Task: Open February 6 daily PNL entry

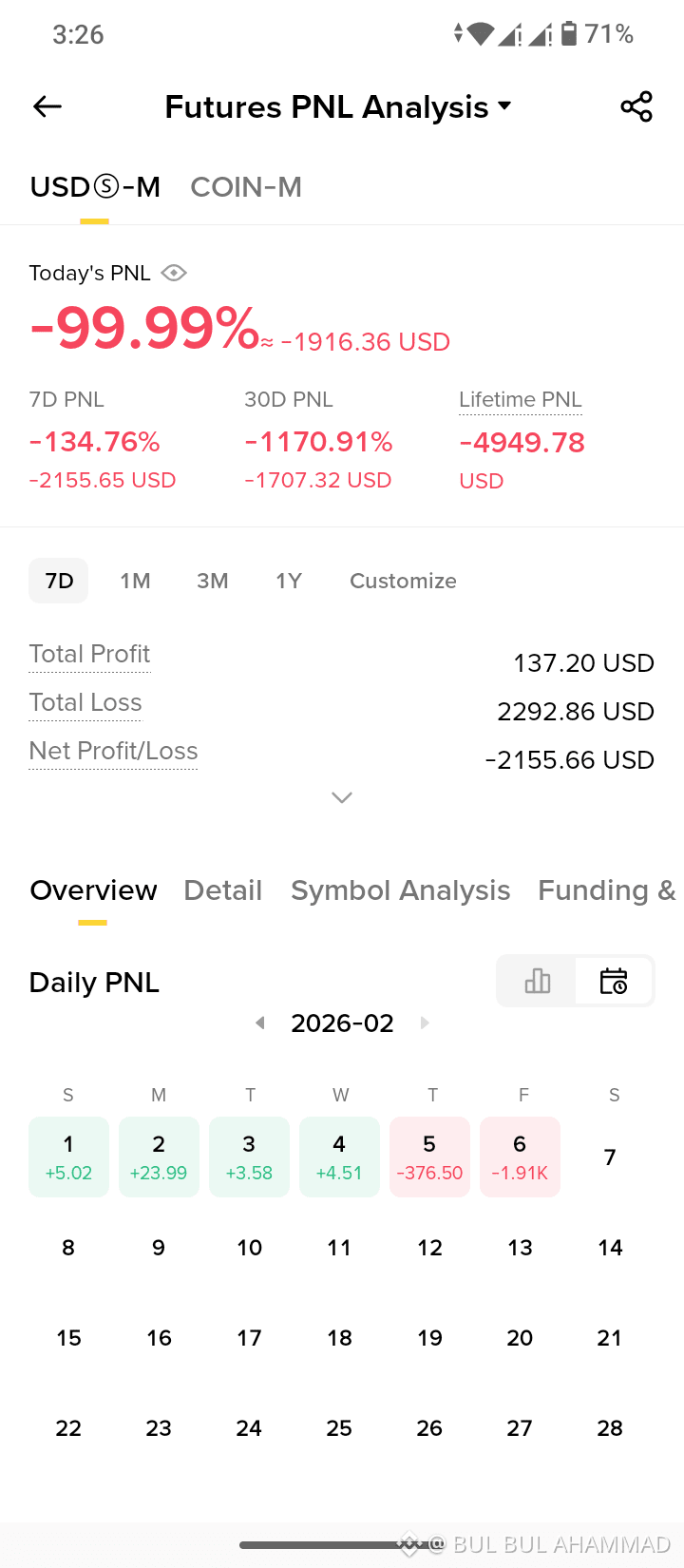Action: click(520, 1157)
